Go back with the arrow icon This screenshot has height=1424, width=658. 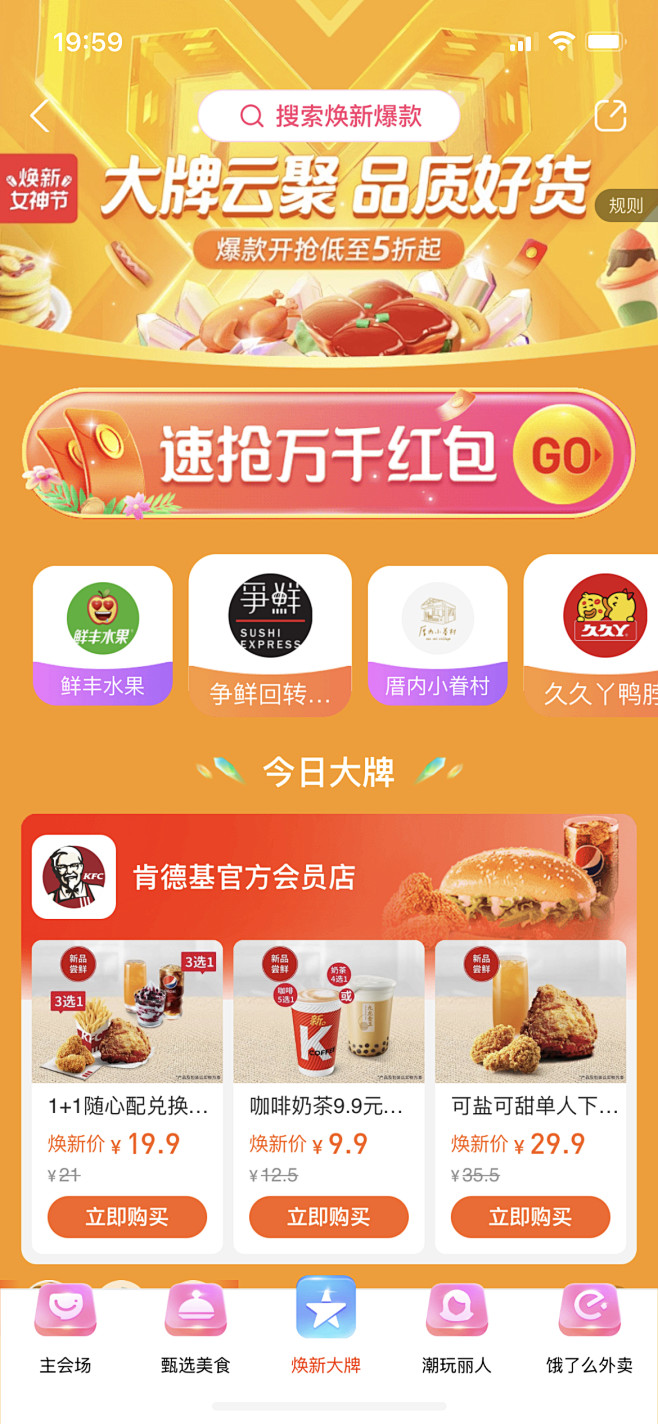coord(40,116)
